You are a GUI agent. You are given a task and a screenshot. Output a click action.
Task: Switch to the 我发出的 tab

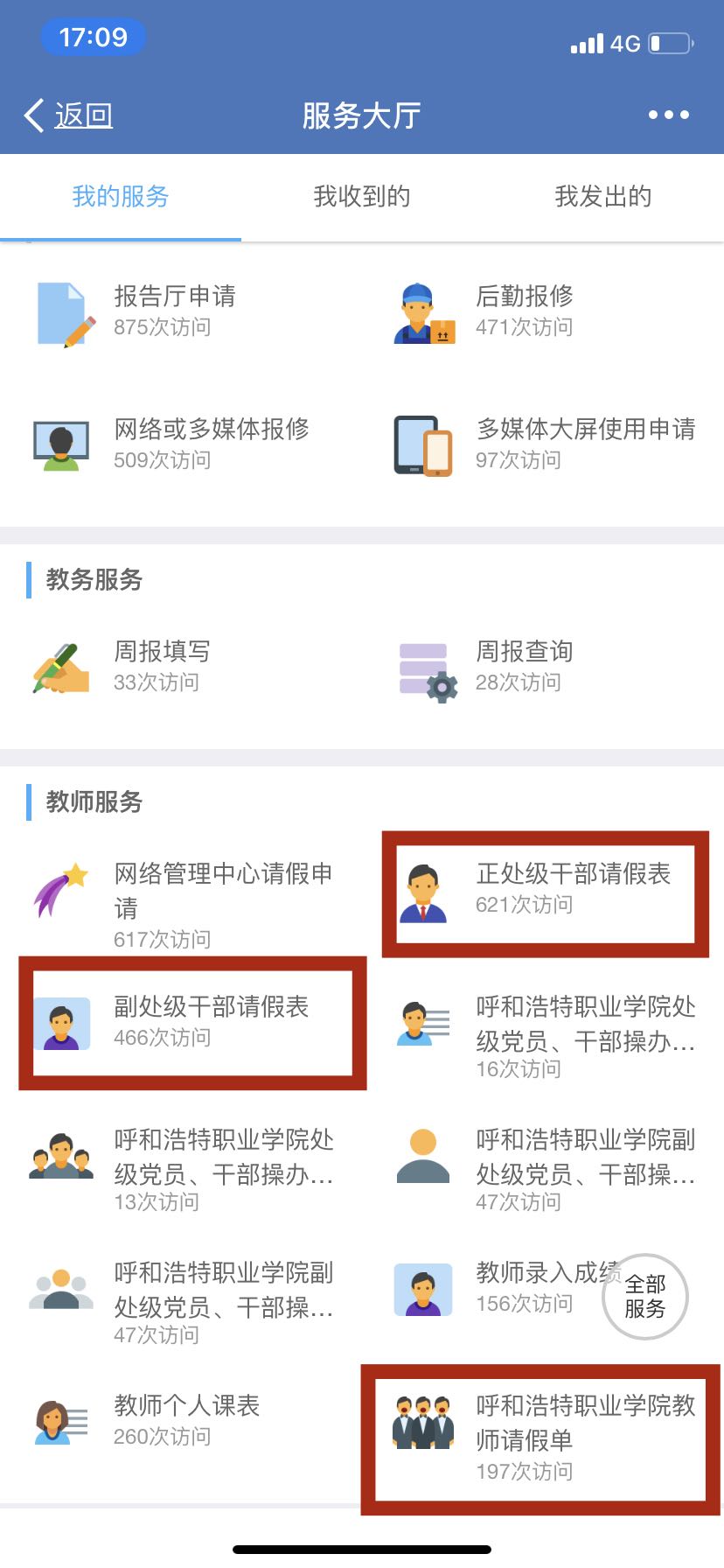tap(602, 197)
